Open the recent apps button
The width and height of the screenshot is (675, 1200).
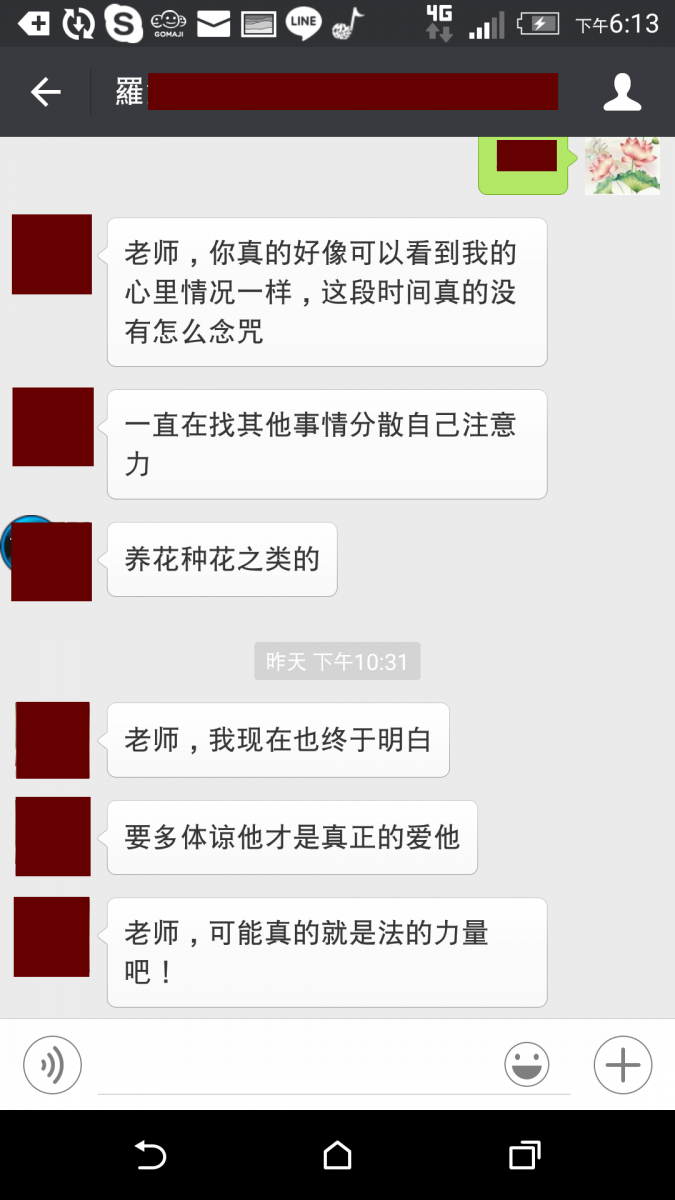point(524,1155)
